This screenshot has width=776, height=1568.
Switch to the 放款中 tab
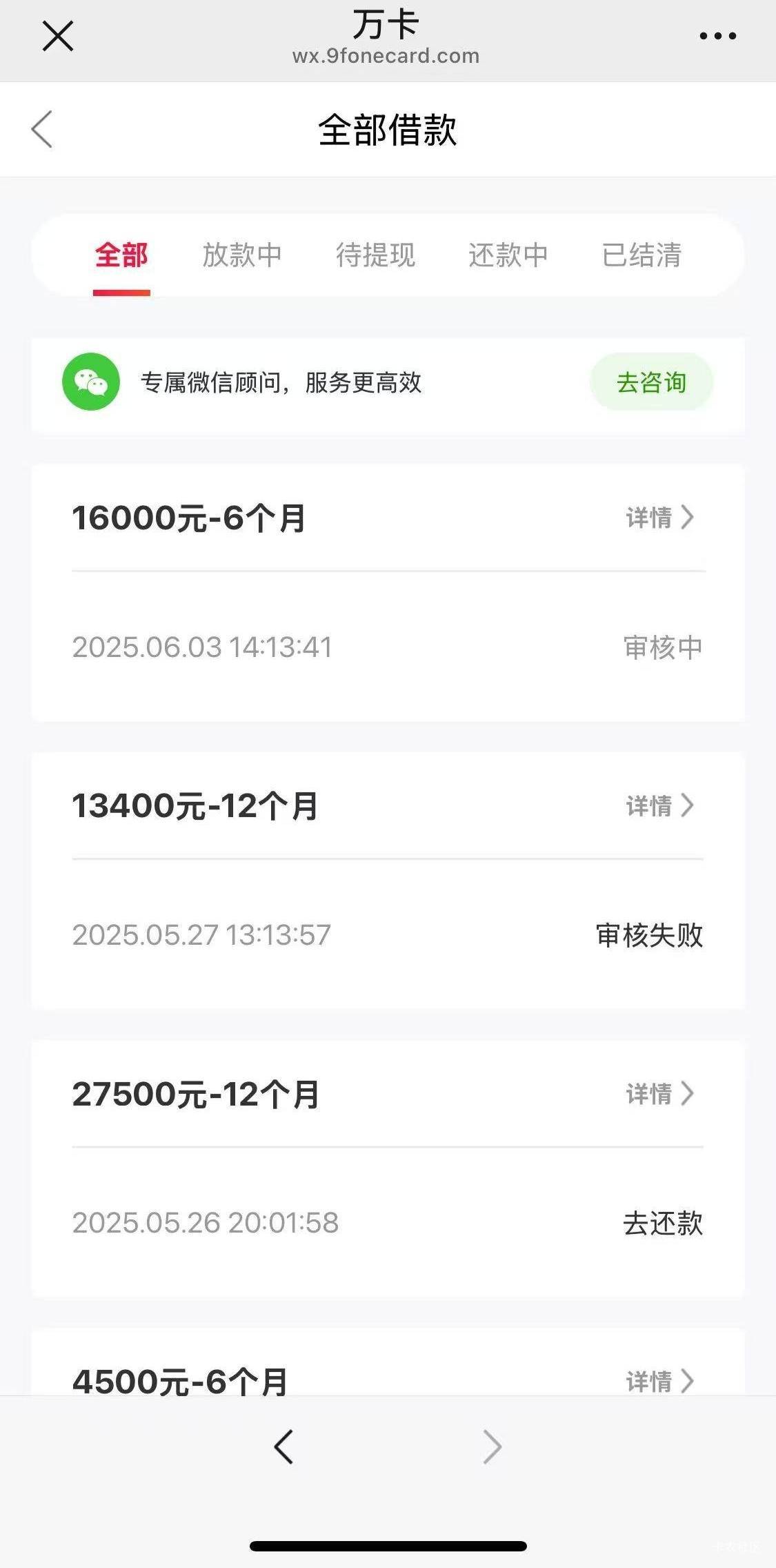point(242,255)
